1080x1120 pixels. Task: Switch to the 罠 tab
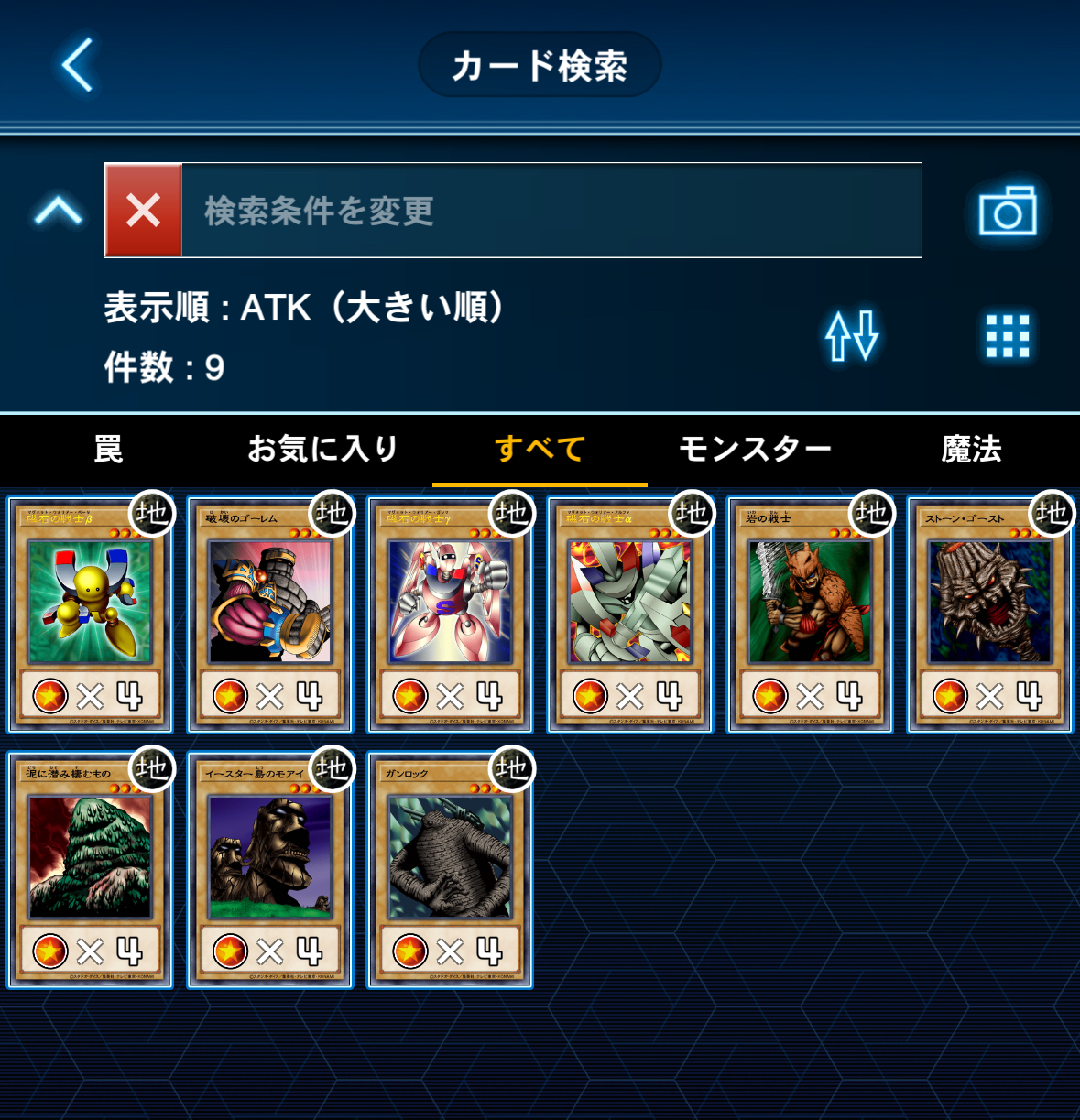108,450
